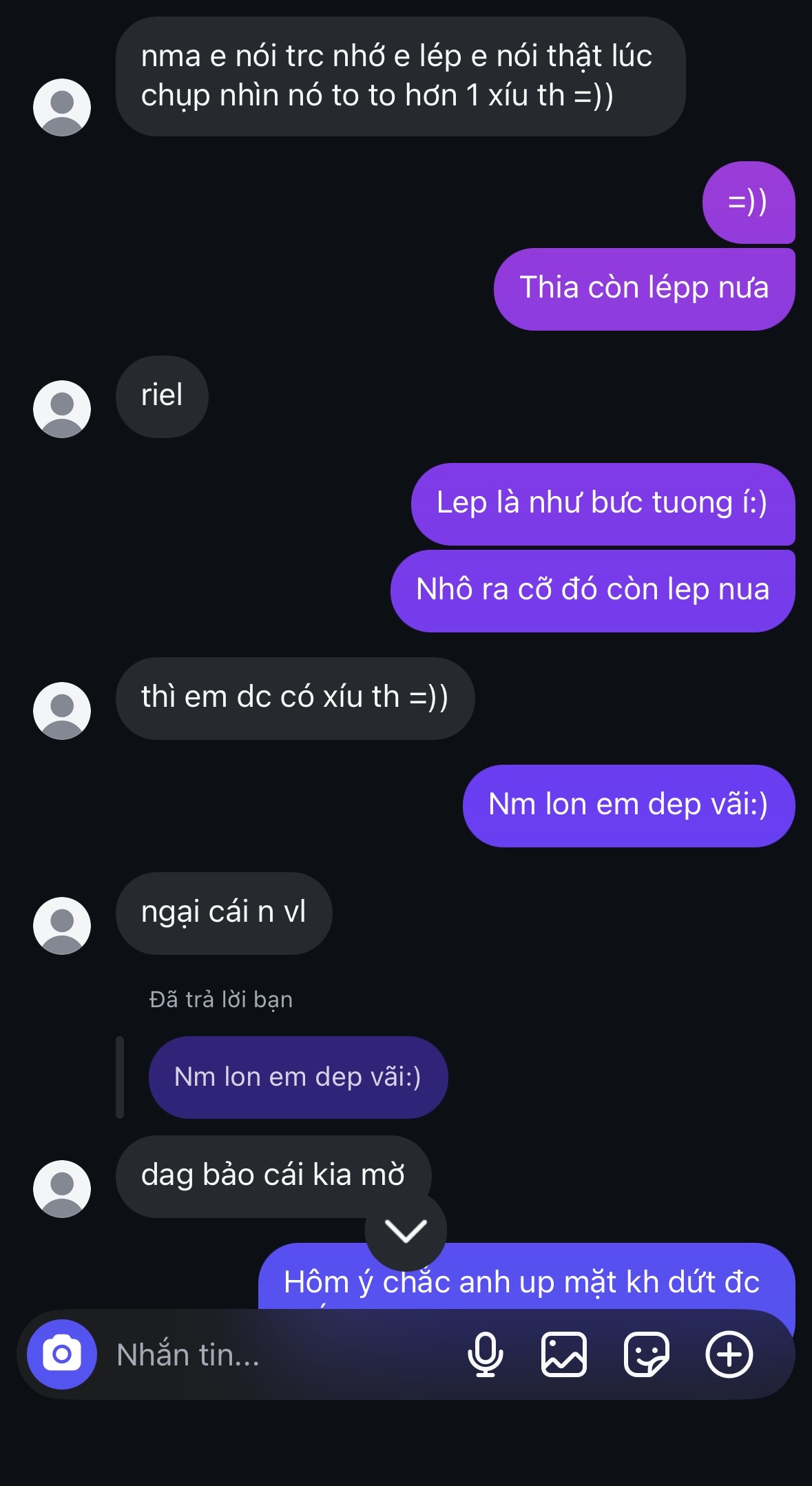Open the photo gallery picker icon
The width and height of the screenshot is (812, 1486).
[564, 1354]
